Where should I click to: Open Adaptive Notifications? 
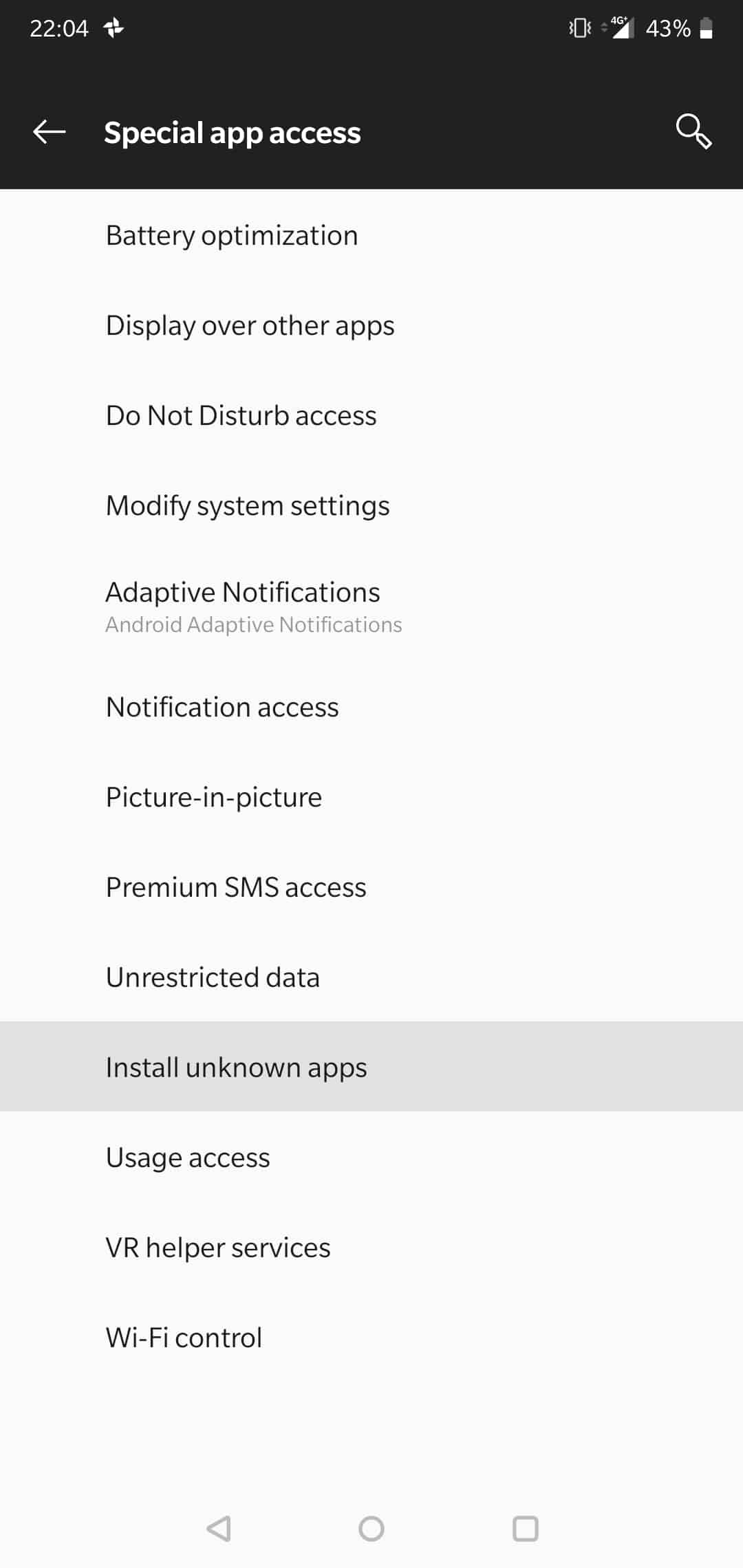(x=371, y=607)
